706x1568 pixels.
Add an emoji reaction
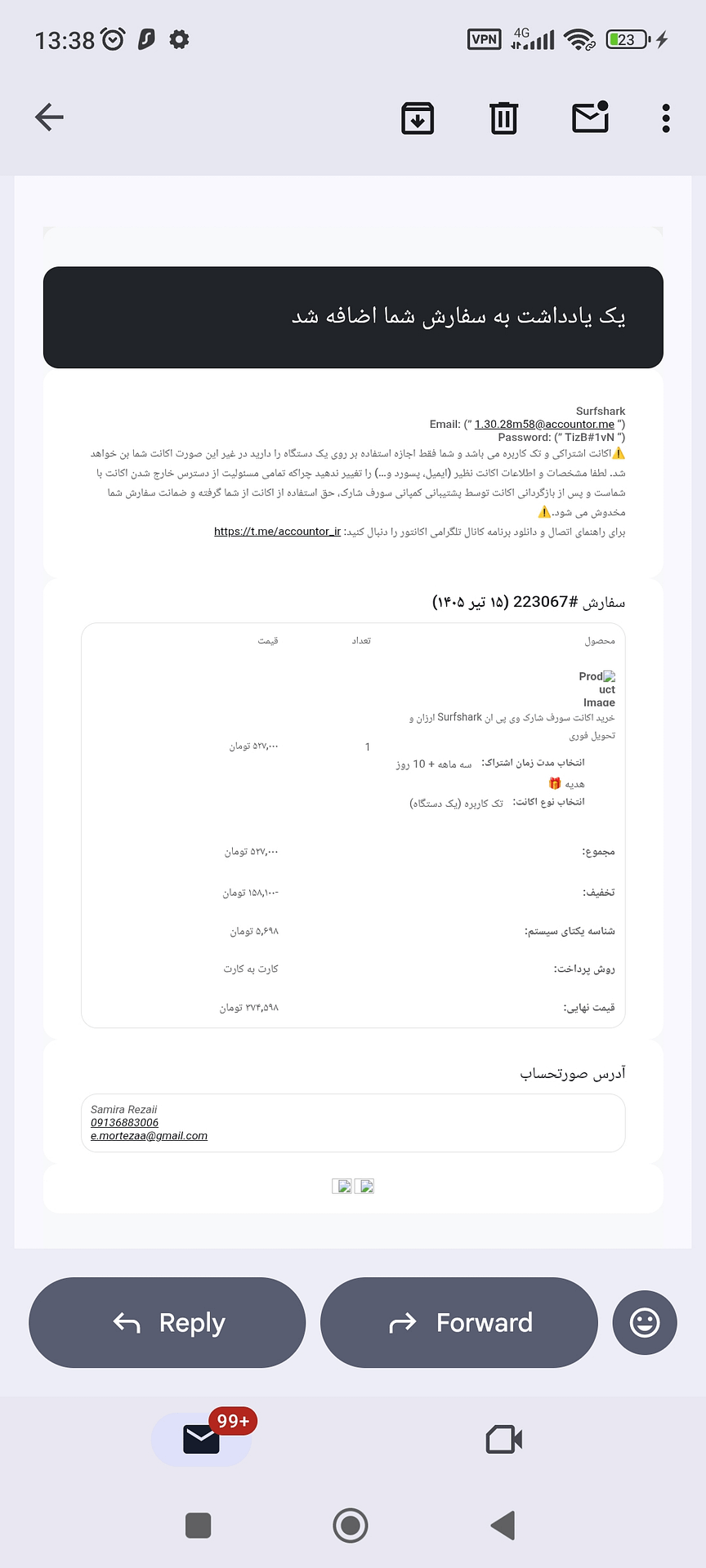pyautogui.click(x=645, y=1322)
